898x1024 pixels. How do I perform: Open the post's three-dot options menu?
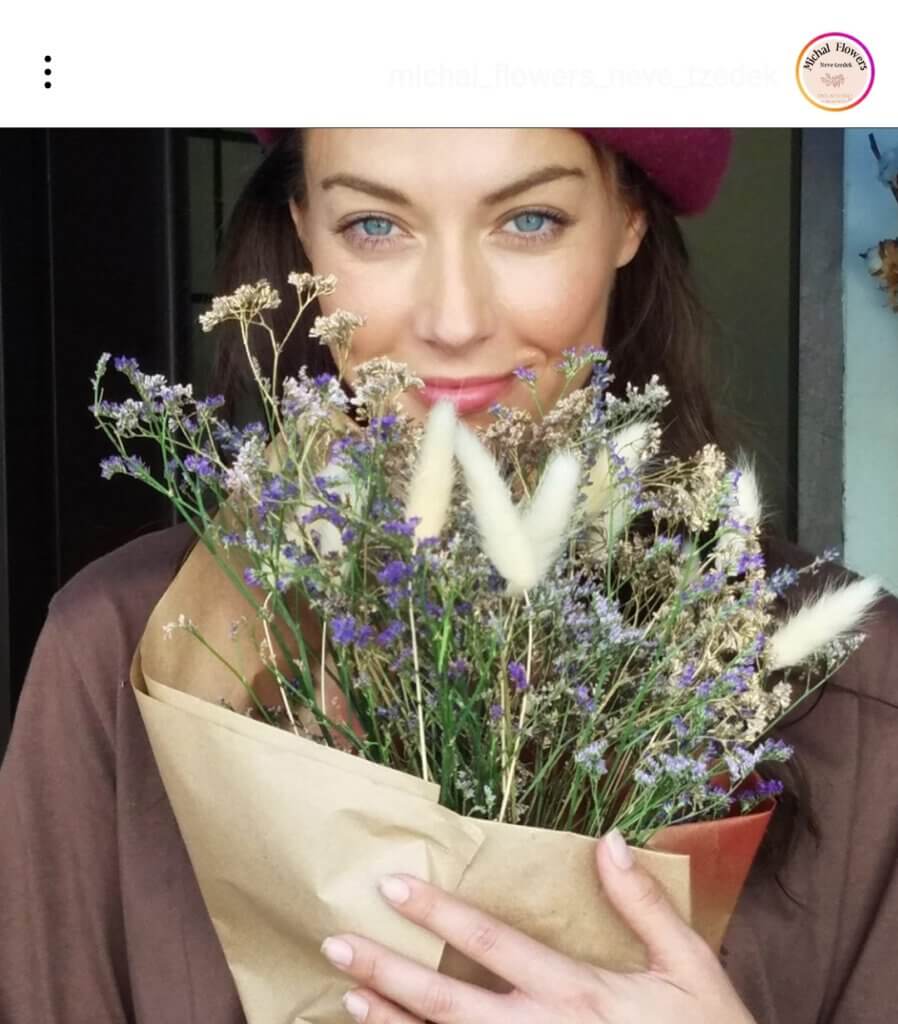click(47, 72)
